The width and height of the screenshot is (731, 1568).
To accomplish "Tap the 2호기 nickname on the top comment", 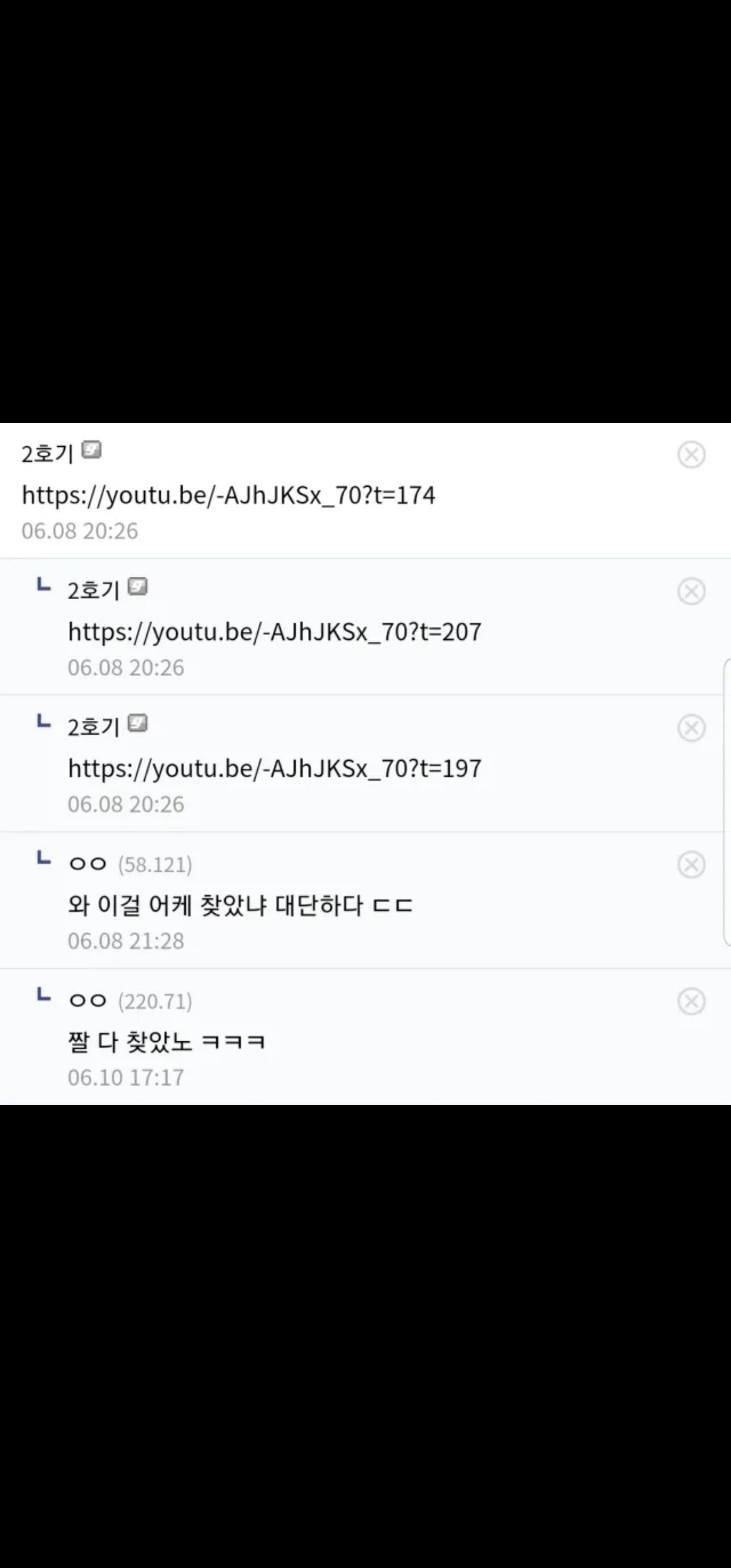I will (47, 454).
